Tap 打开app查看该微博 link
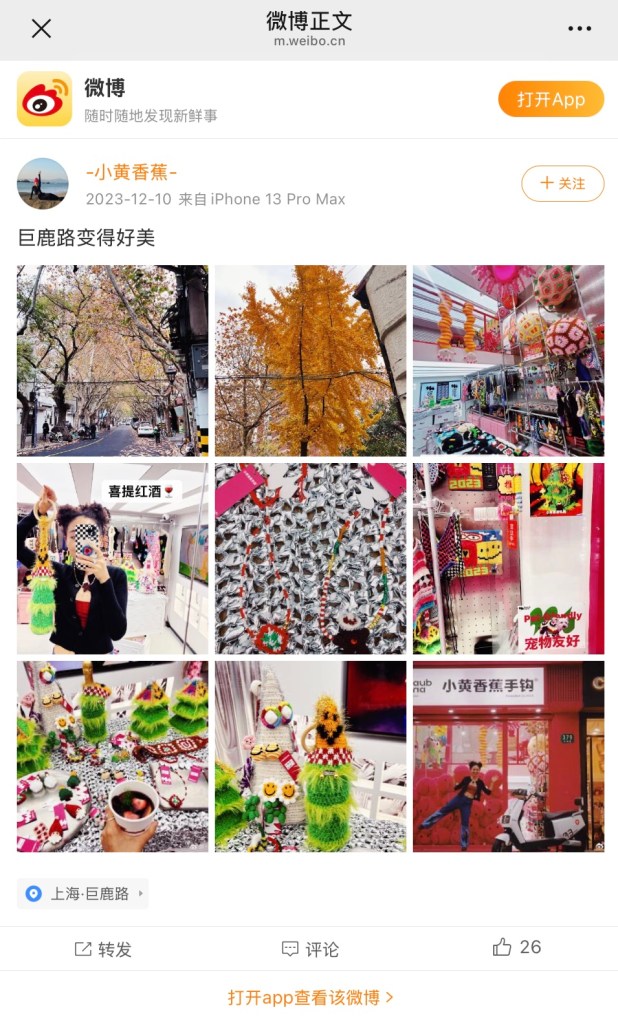The width and height of the screenshot is (618, 1023). point(310,997)
